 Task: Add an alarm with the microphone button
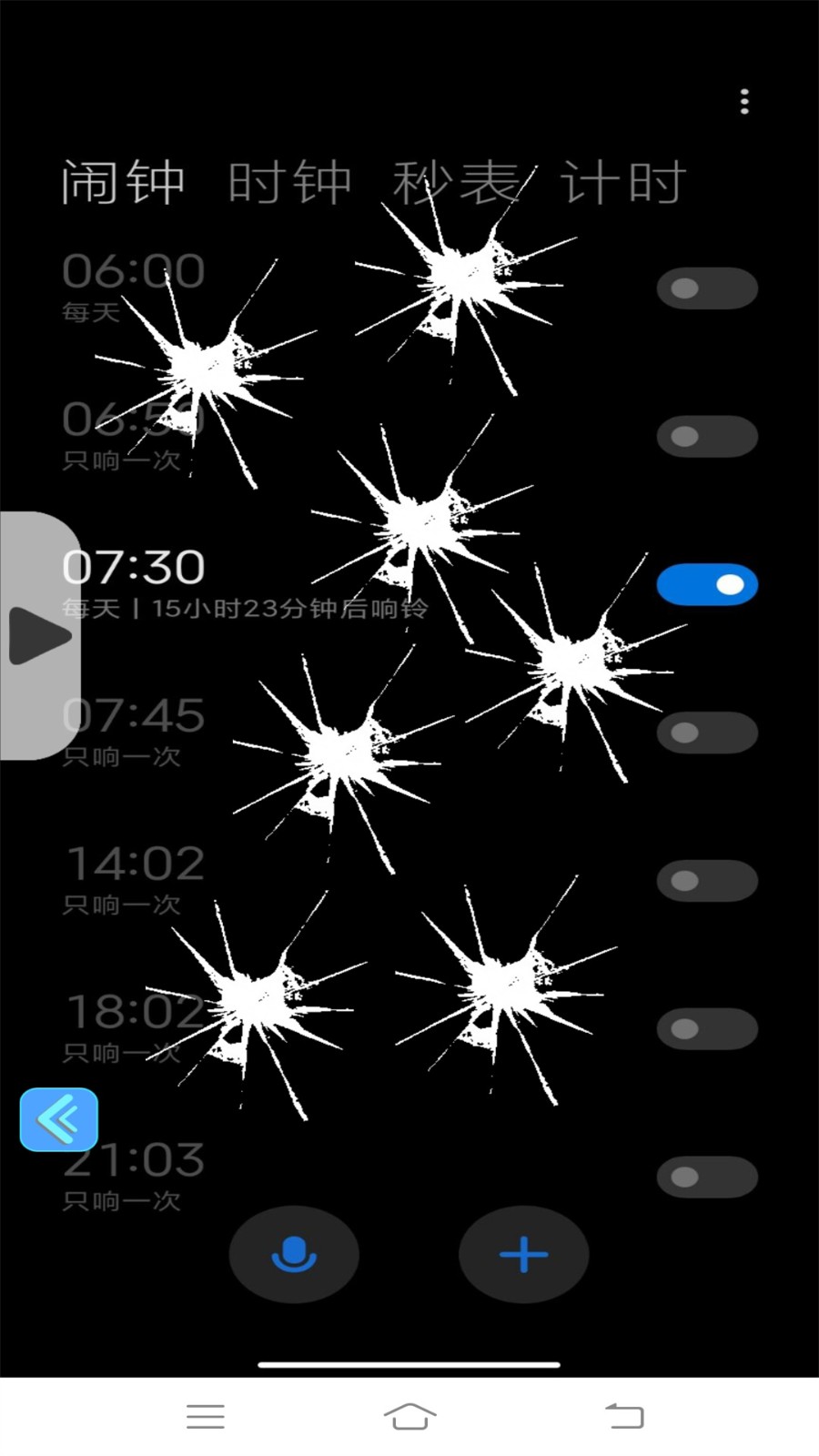(x=294, y=1255)
